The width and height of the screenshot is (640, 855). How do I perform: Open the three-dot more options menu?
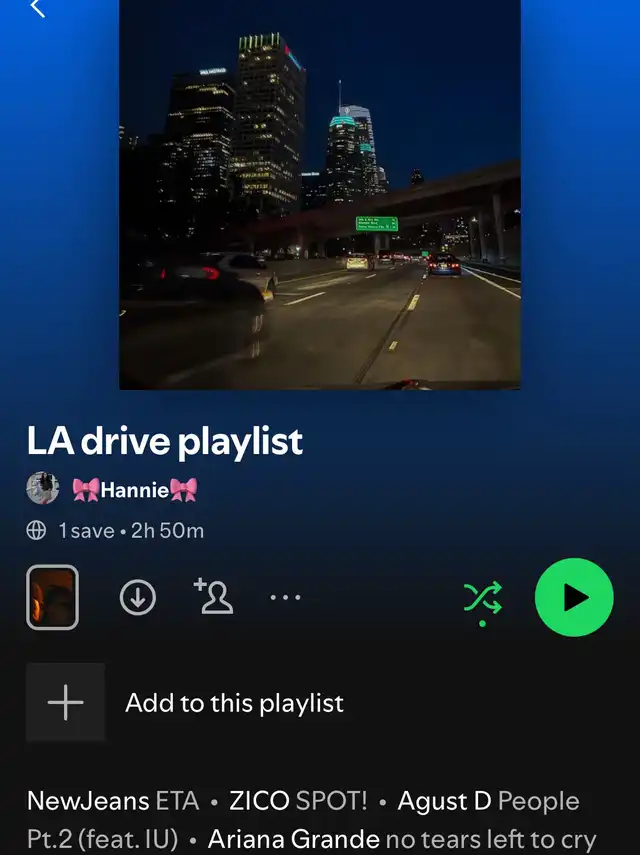coord(285,597)
